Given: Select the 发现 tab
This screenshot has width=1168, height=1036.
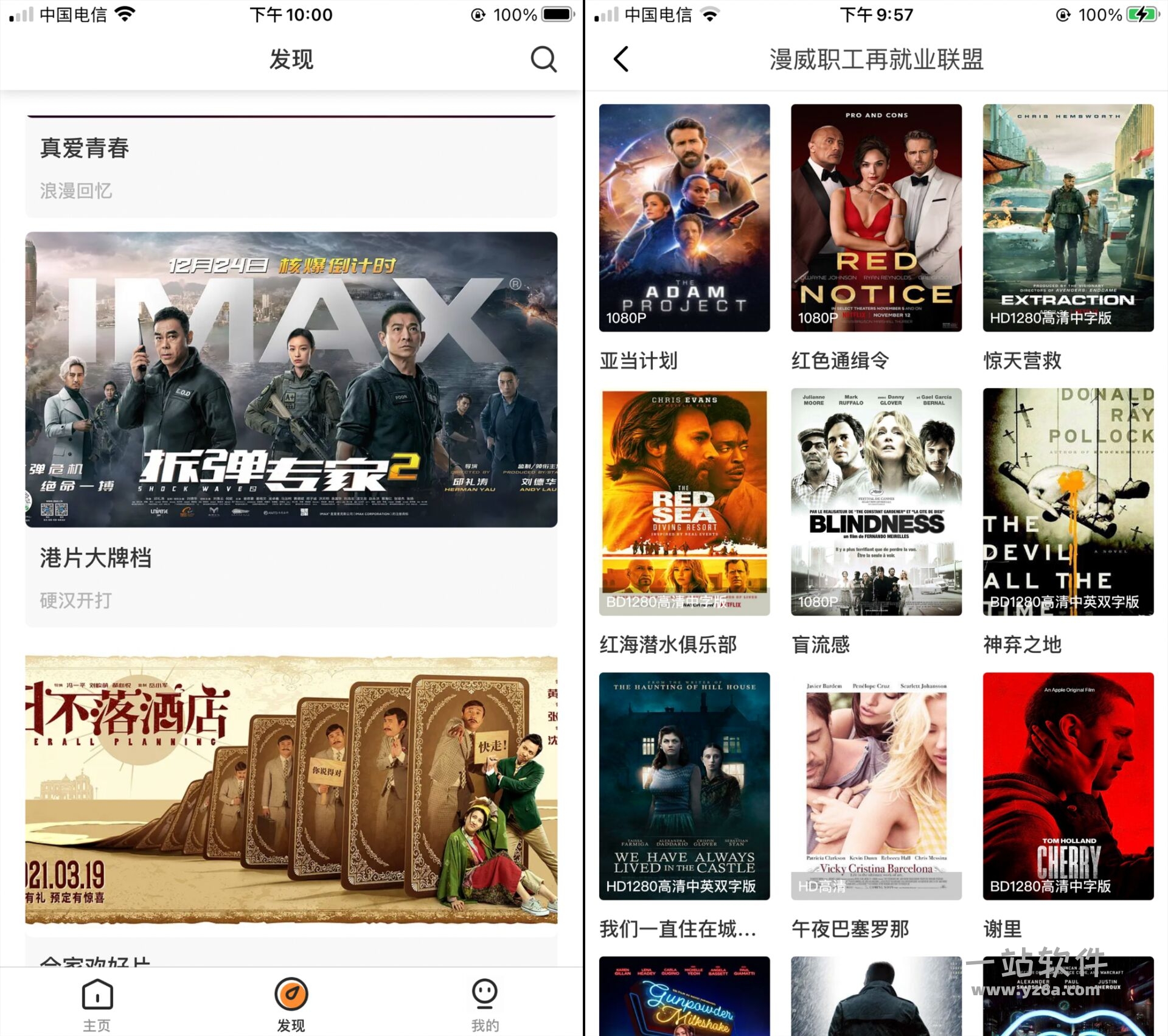Looking at the screenshot, I should click(291, 1004).
